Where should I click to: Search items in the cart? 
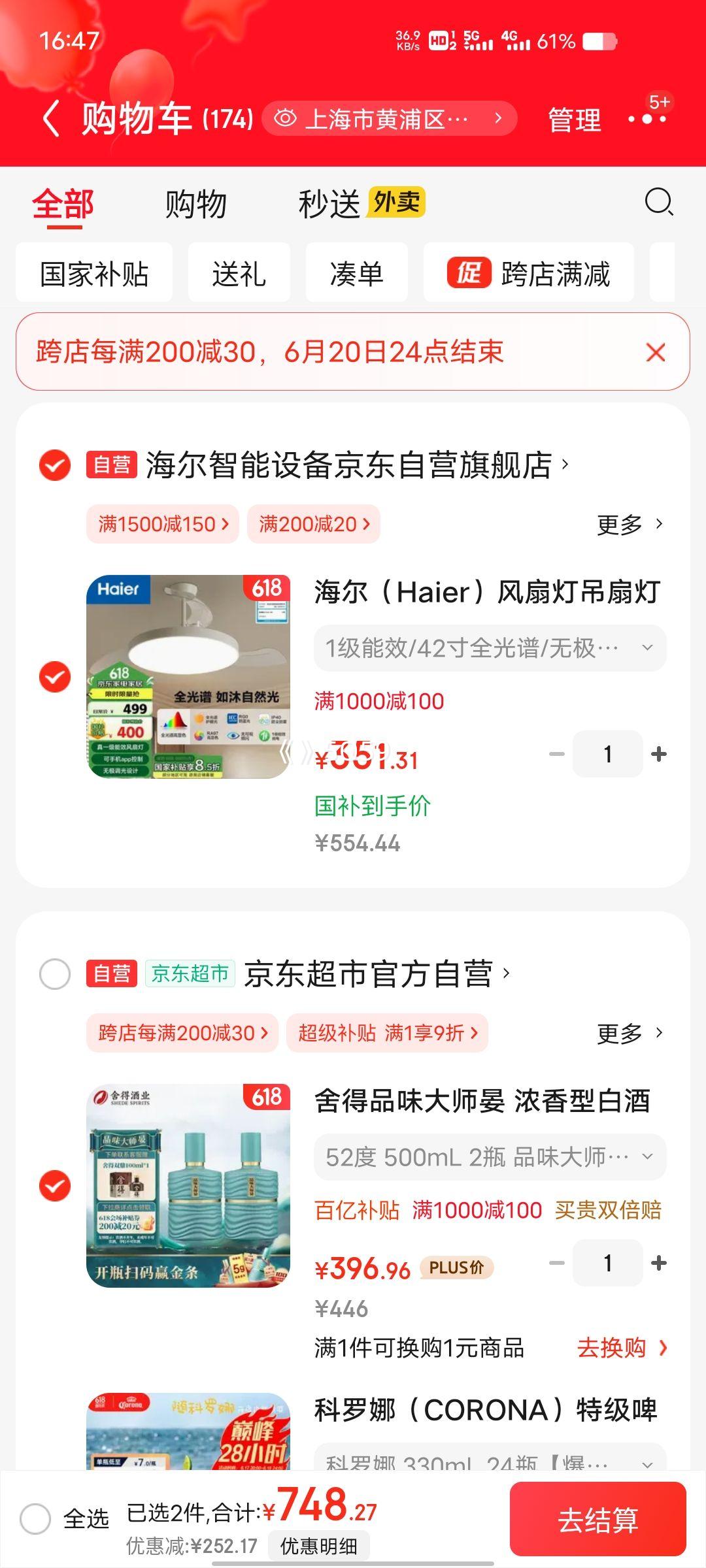coord(658,203)
